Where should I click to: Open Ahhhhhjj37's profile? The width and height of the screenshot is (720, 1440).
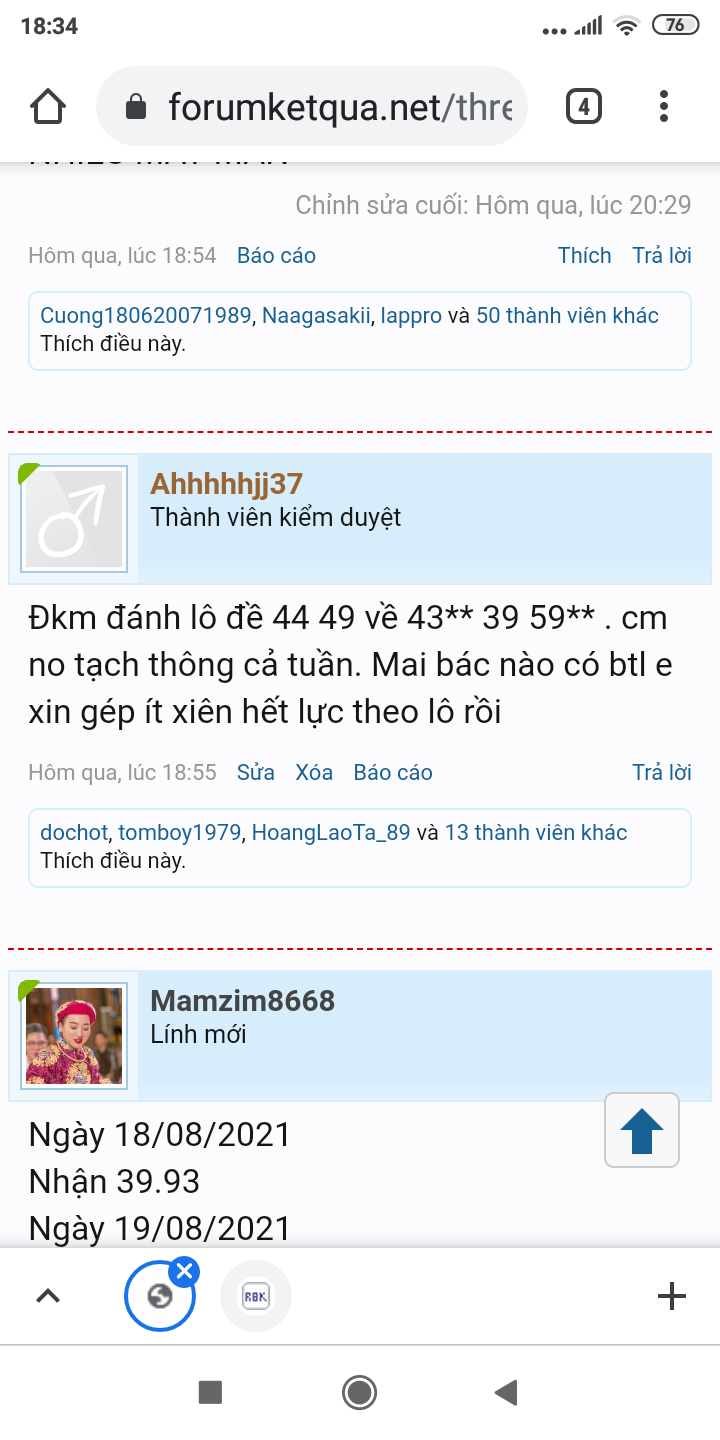point(226,484)
